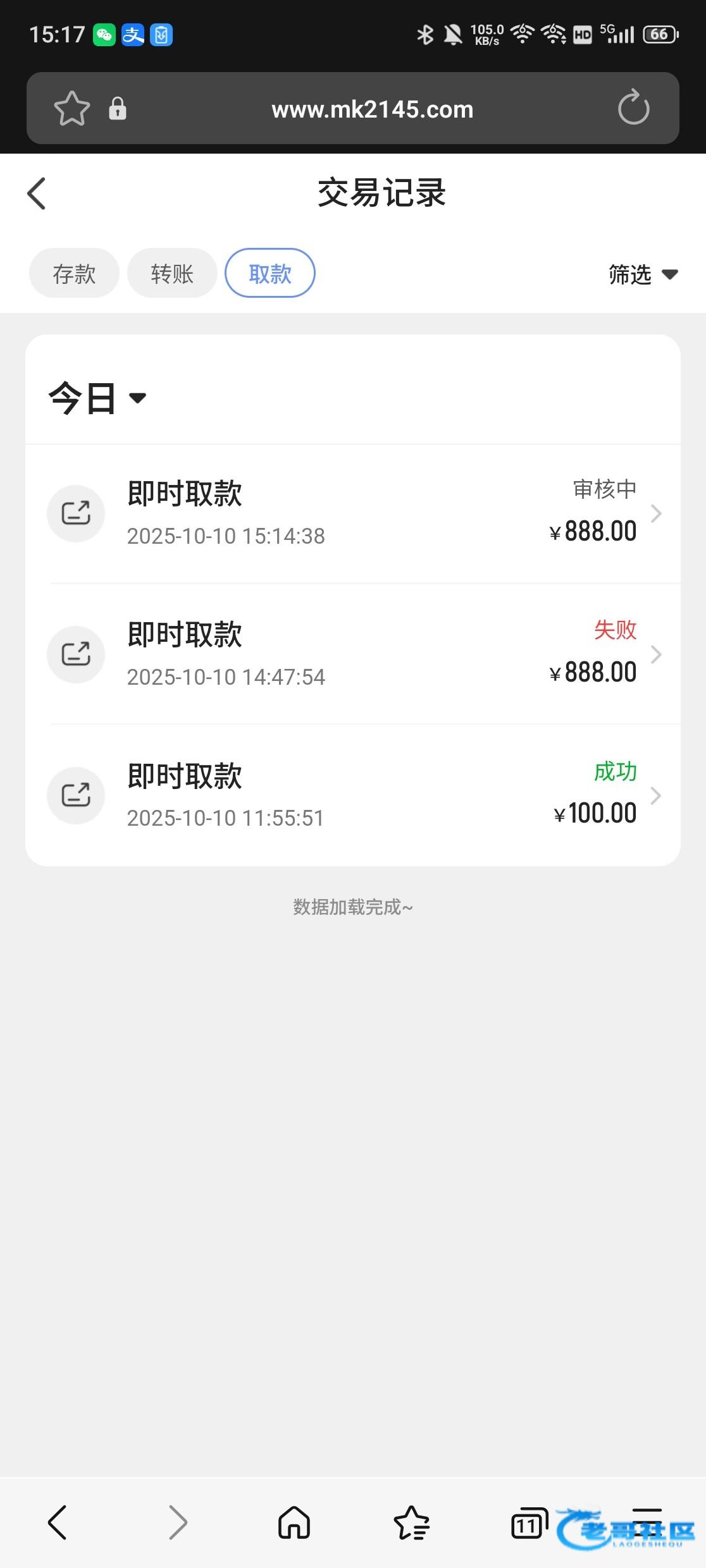This screenshot has height=1568, width=706.
Task: Switch to the 转账 tab
Action: pyautogui.click(x=172, y=274)
